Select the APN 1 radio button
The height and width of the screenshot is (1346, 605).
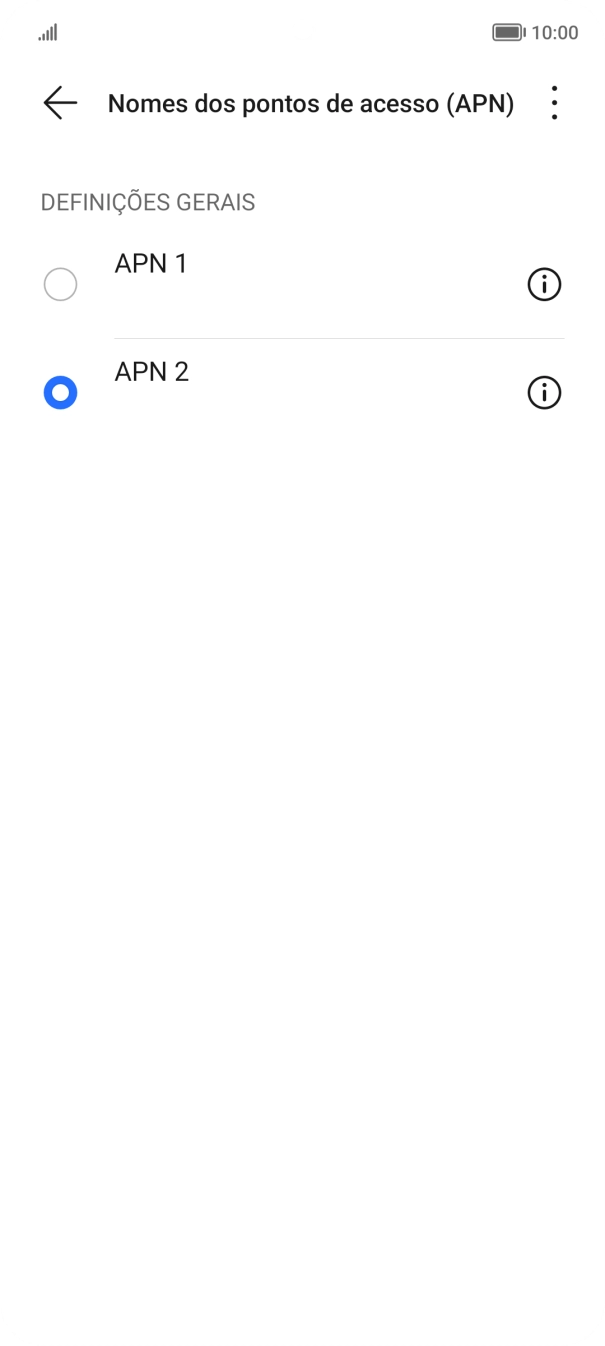[x=60, y=285]
